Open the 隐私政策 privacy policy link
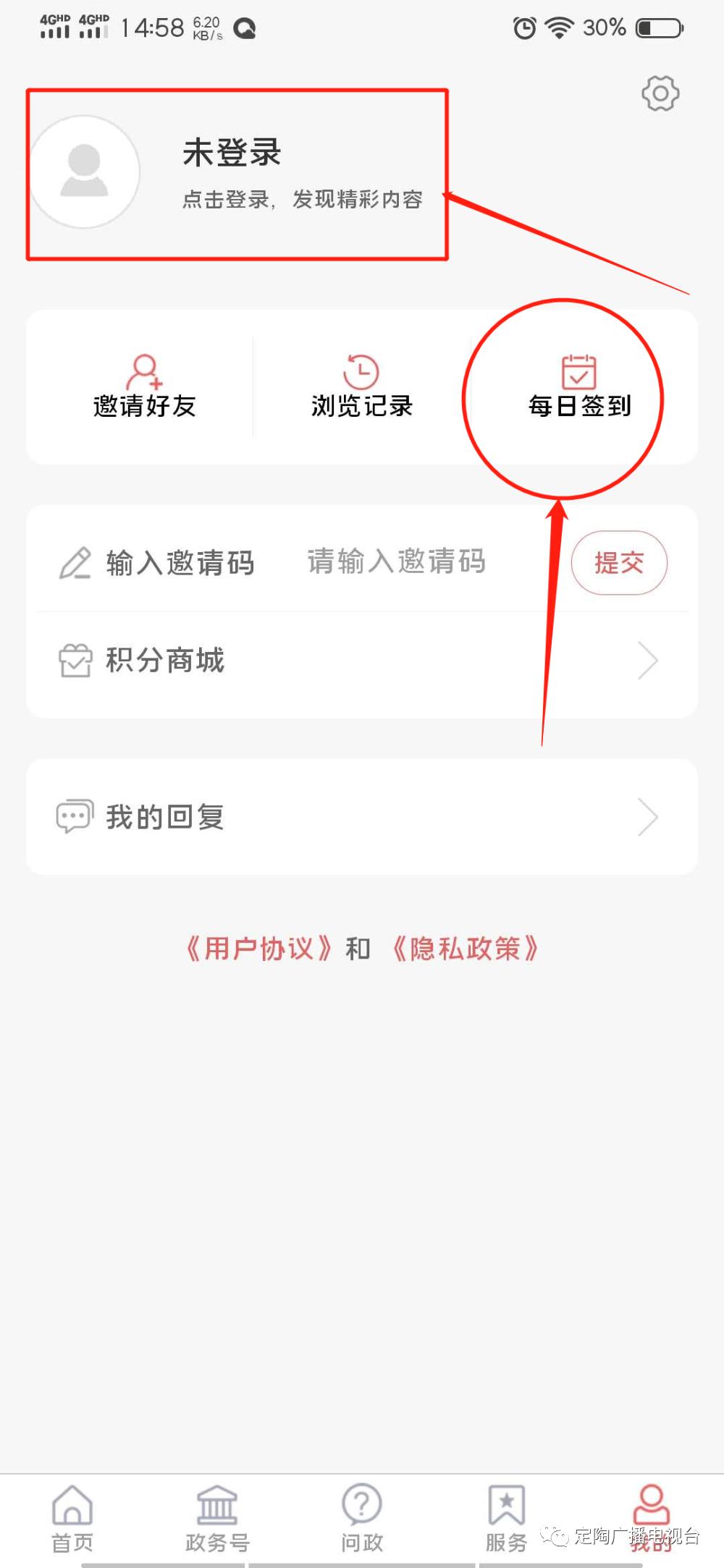This screenshot has width=724, height=1568. [467, 949]
